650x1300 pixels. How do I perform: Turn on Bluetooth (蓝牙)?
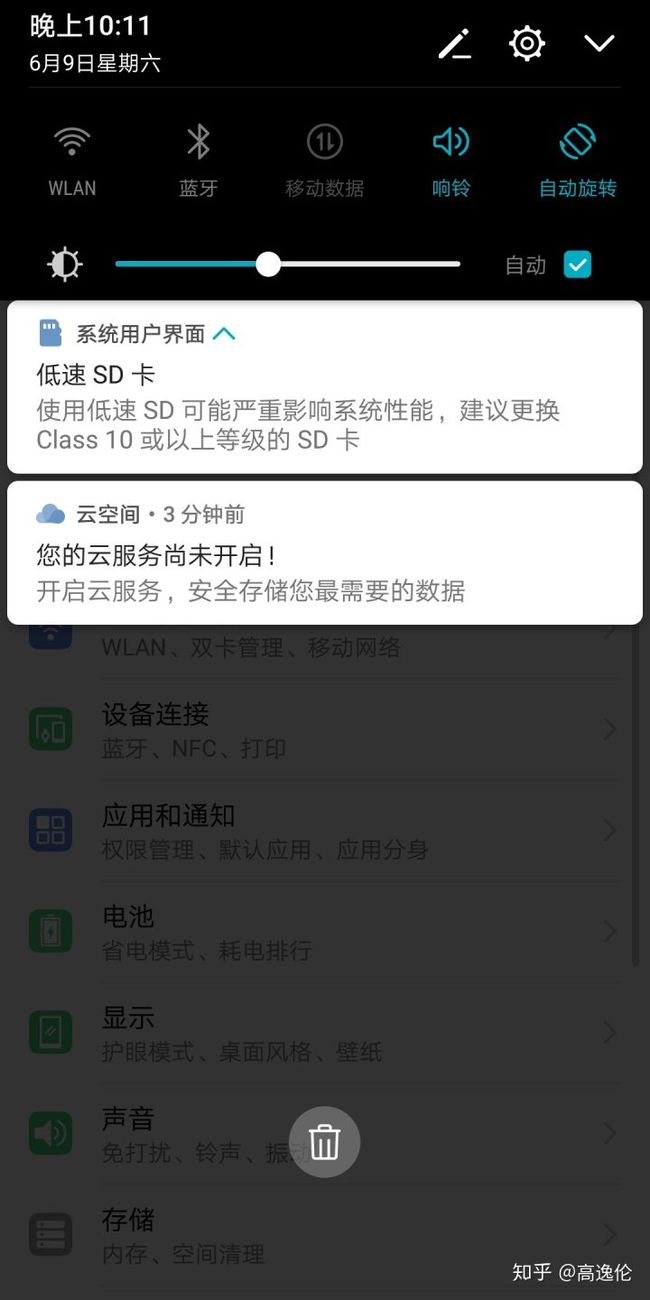point(198,160)
